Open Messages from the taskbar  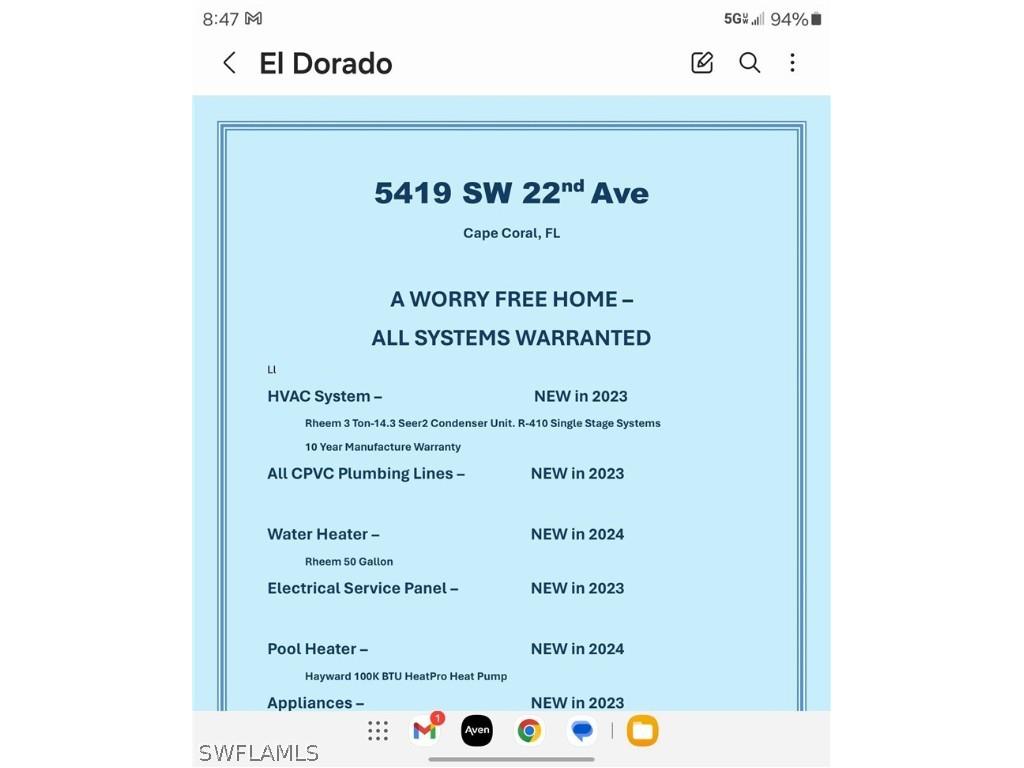click(582, 731)
